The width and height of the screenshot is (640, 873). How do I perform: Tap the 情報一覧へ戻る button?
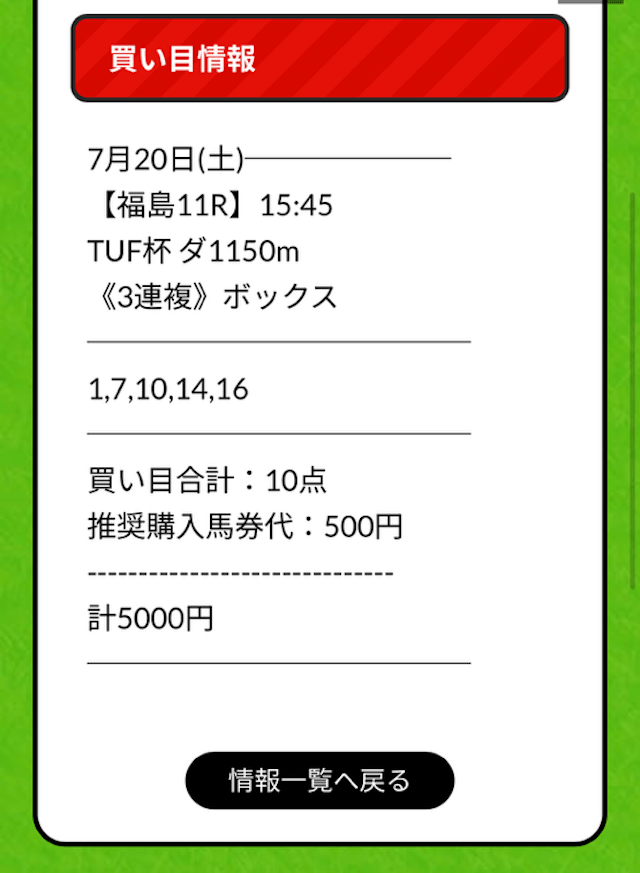coord(320,780)
